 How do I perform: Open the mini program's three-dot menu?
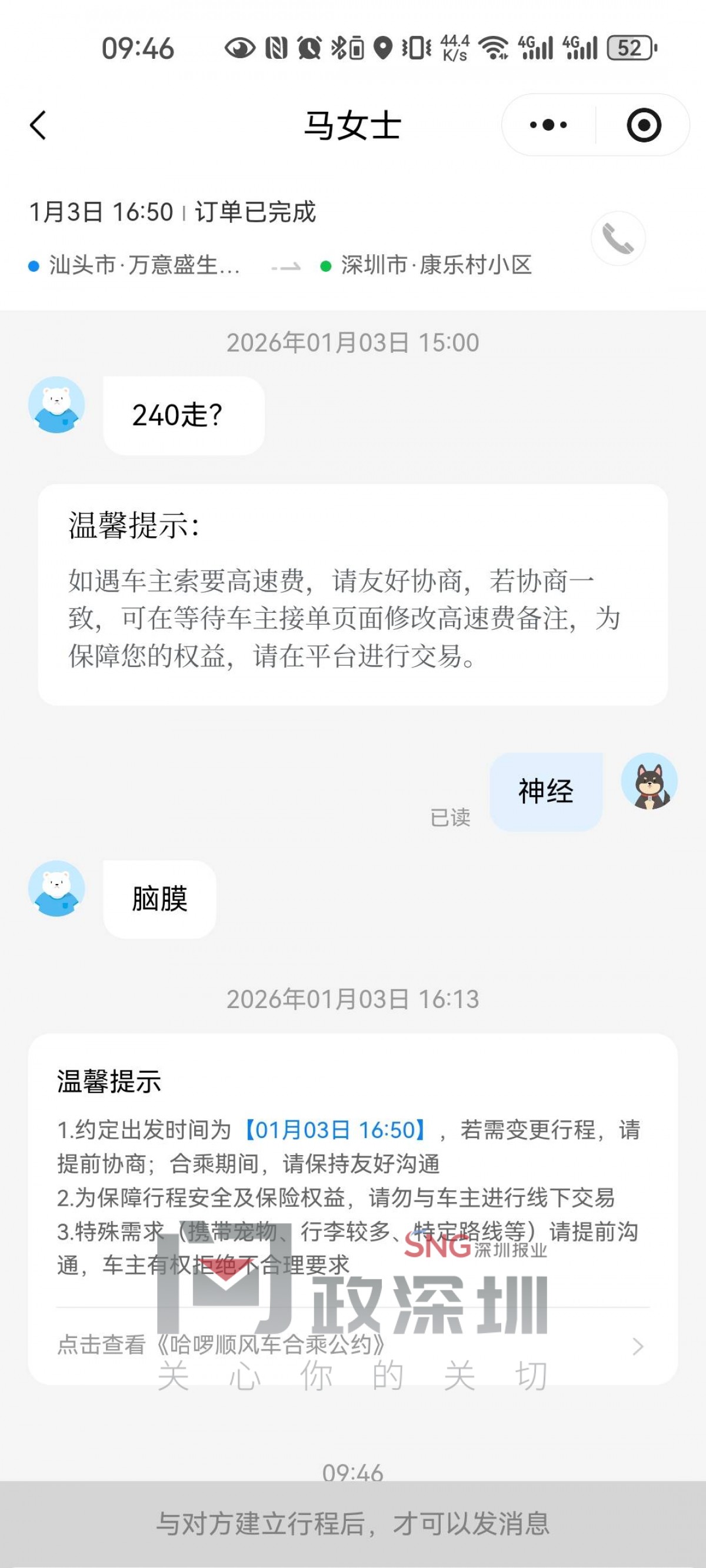coord(548,125)
